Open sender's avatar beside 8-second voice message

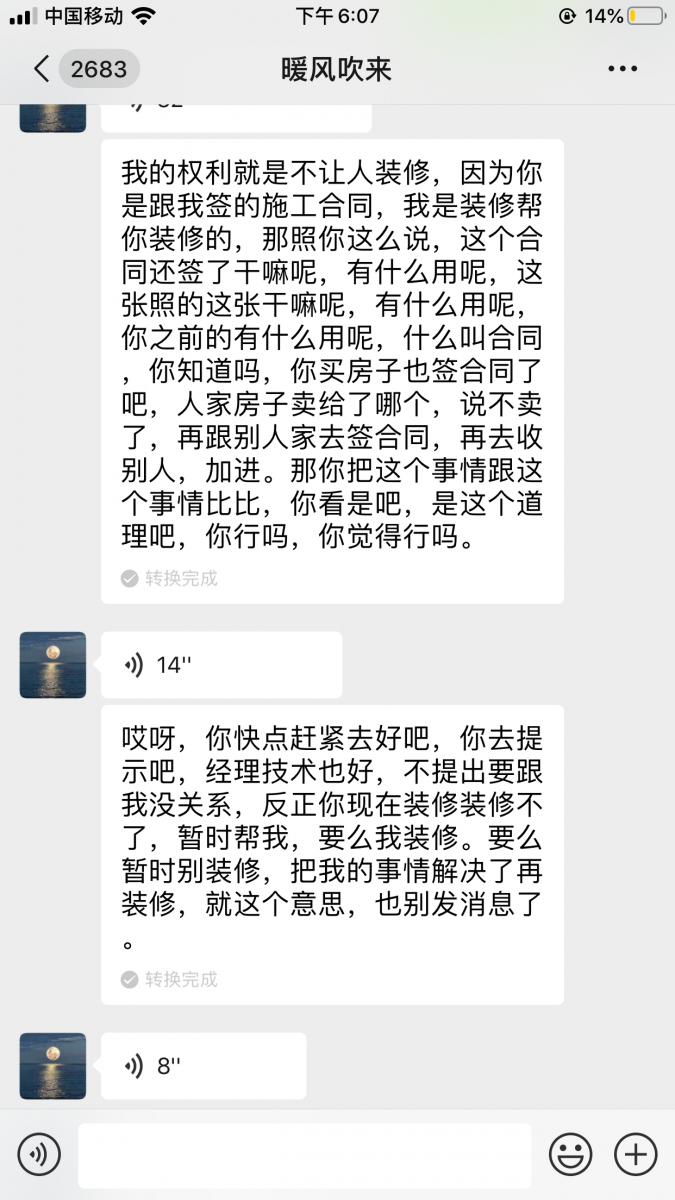pos(53,1066)
